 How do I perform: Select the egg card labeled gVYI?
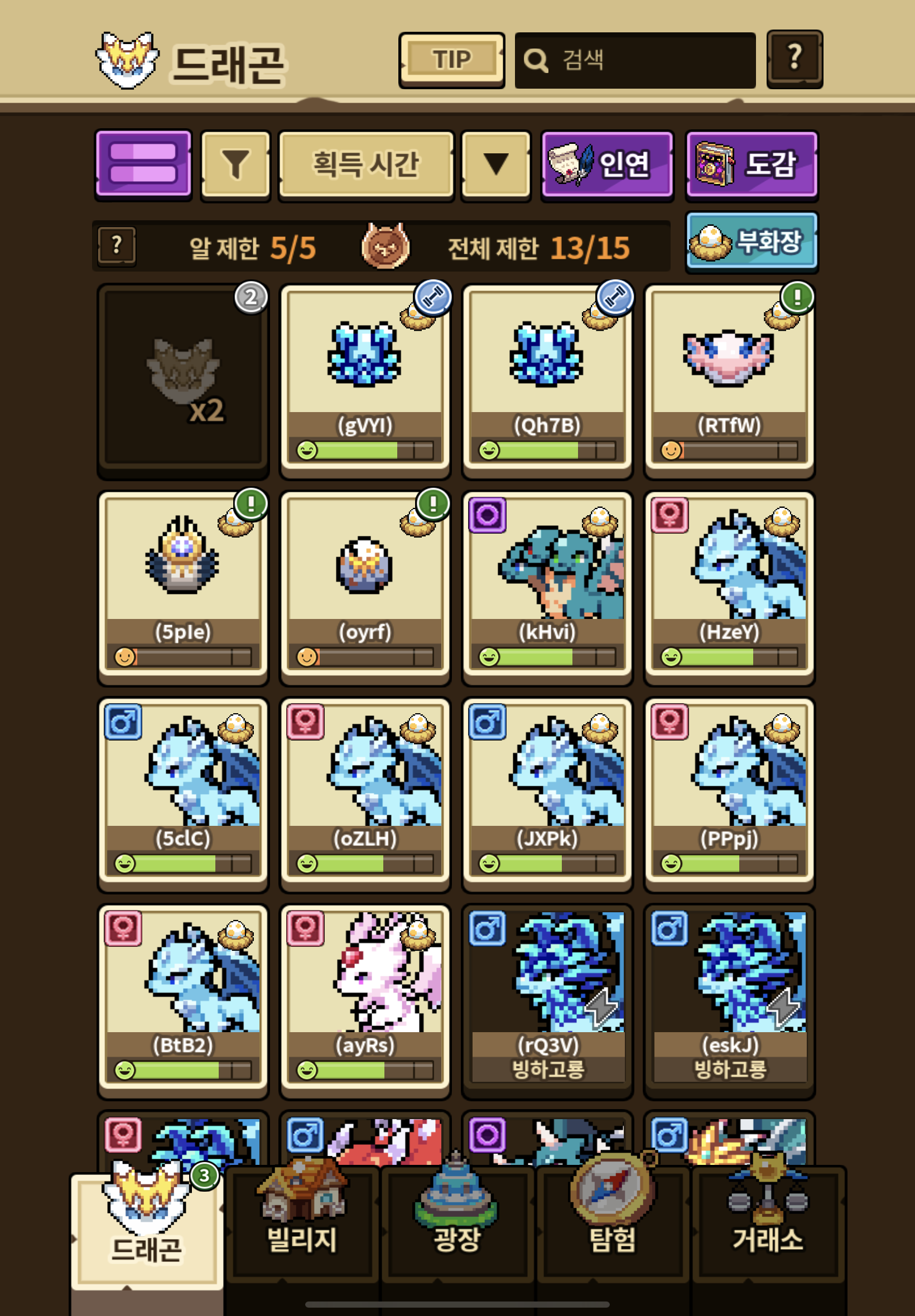(365, 380)
